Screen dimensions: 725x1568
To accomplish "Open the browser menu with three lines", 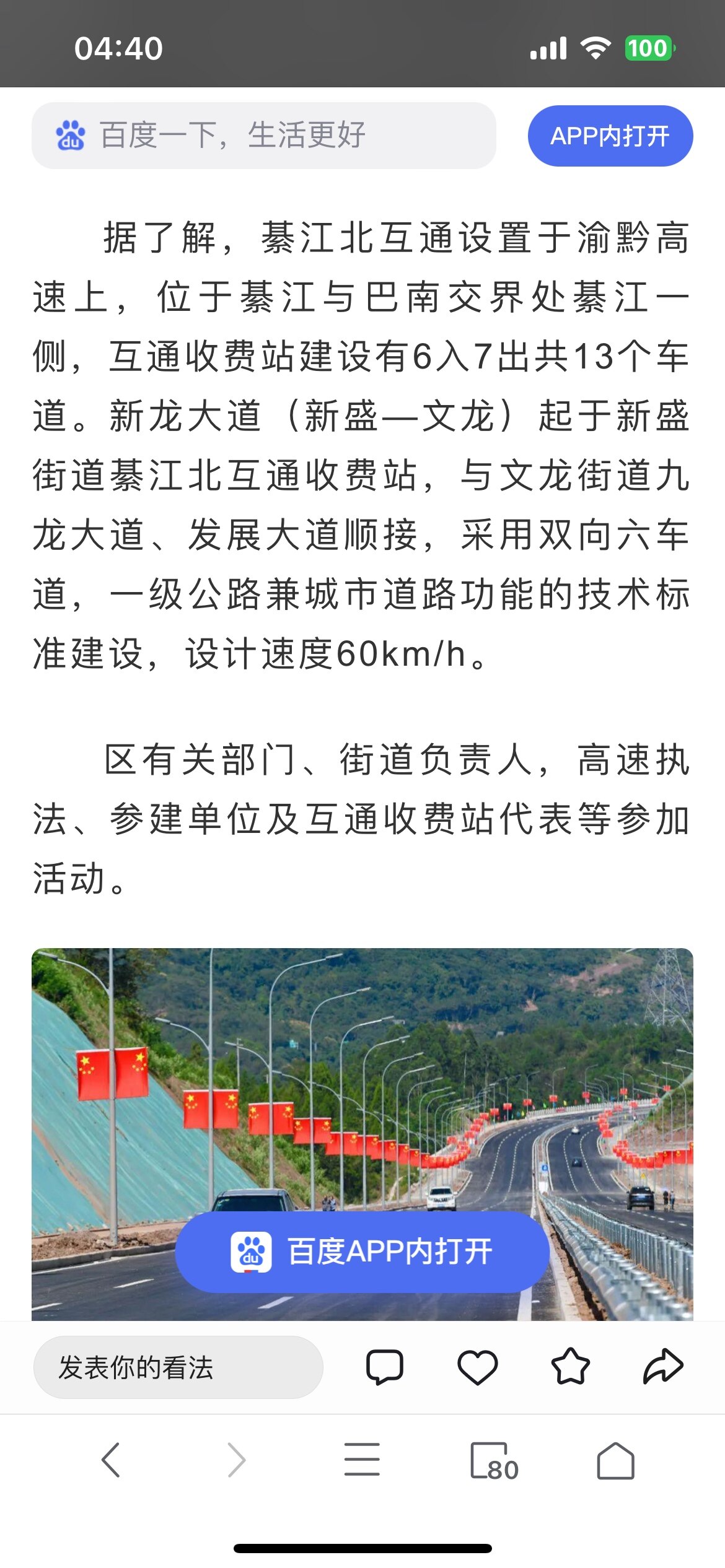I will pos(362,1460).
